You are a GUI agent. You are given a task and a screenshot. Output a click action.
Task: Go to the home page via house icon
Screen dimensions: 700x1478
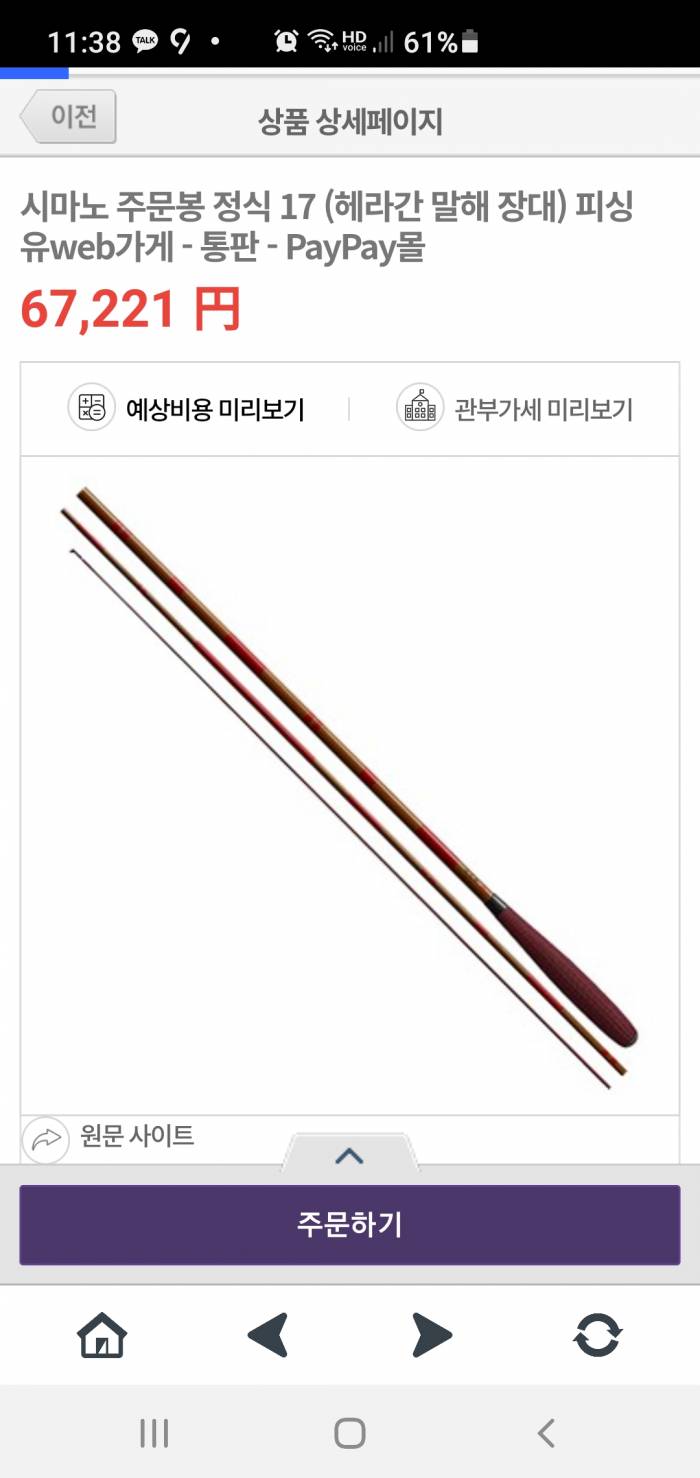[102, 1336]
